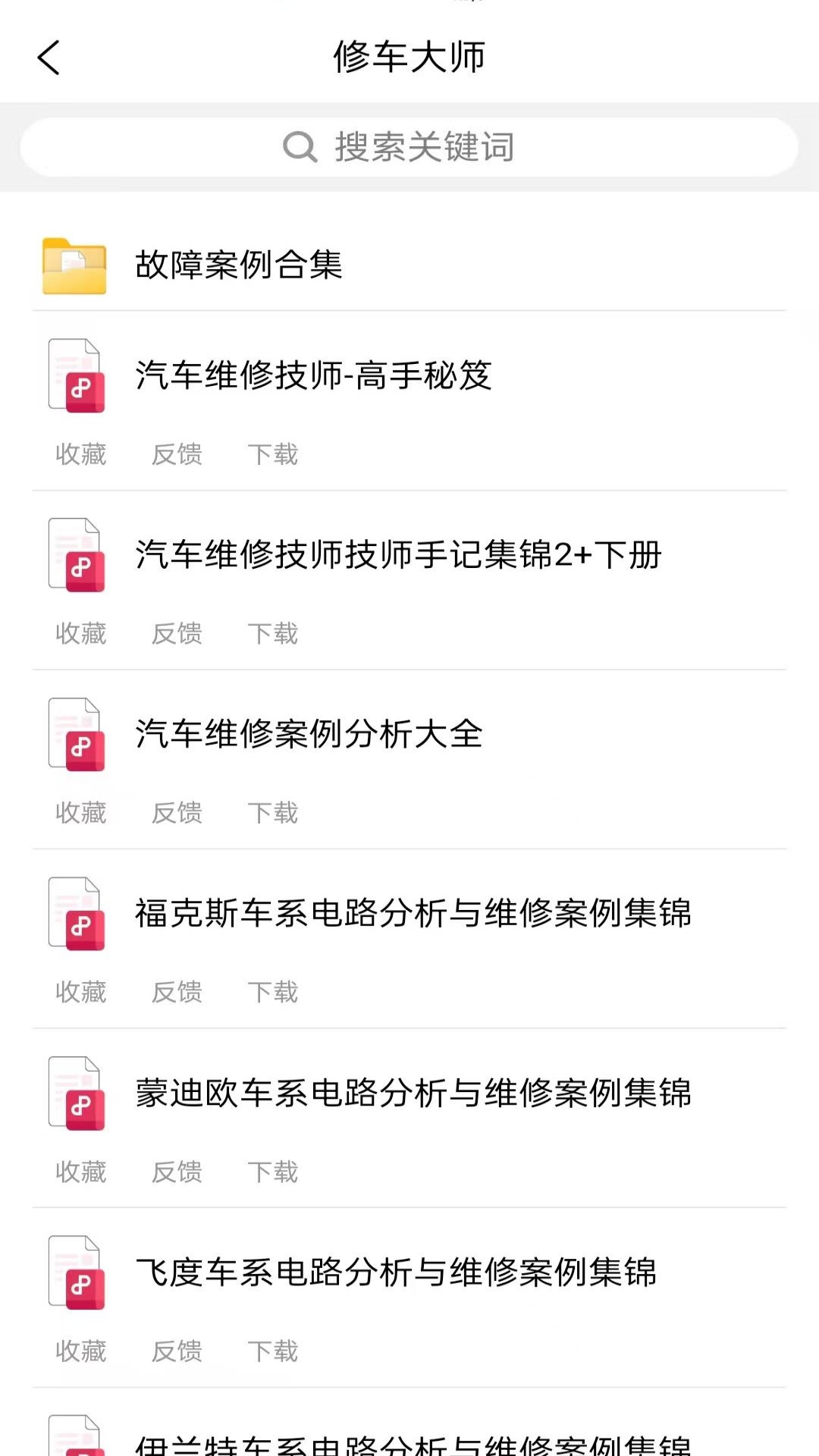Tap the PDF icon of 飞度车系电路分析与维修案例集锦
Screen dimensions: 819x1456
[75, 1274]
